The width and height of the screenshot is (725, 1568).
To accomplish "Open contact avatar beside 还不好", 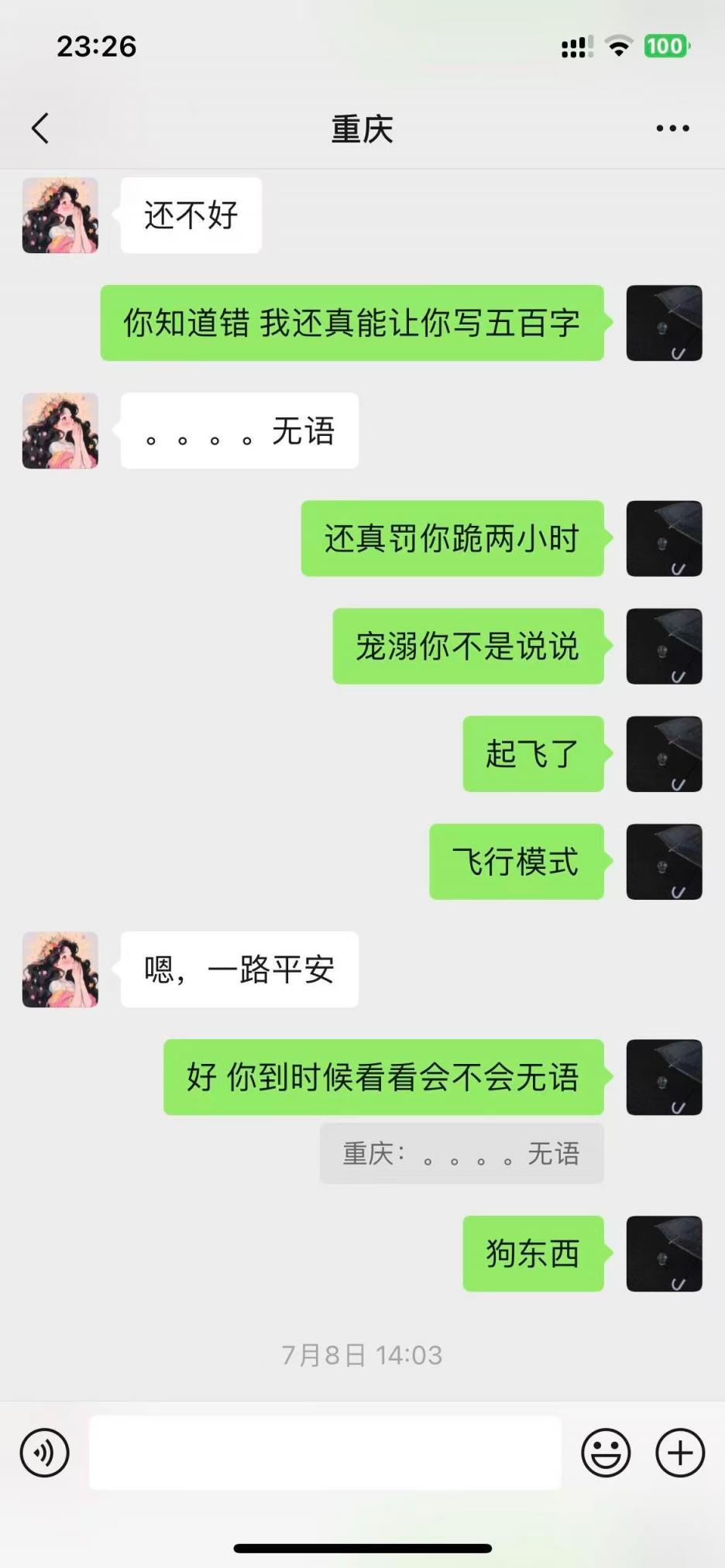I will click(60, 215).
